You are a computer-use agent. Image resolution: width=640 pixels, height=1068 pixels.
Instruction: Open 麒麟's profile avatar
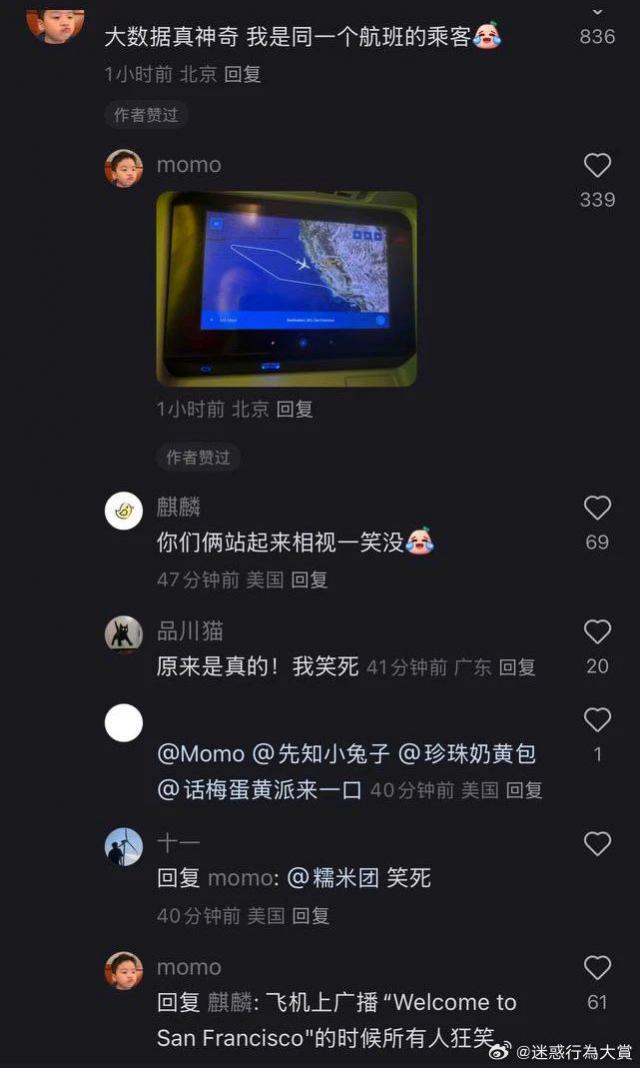coord(124,511)
